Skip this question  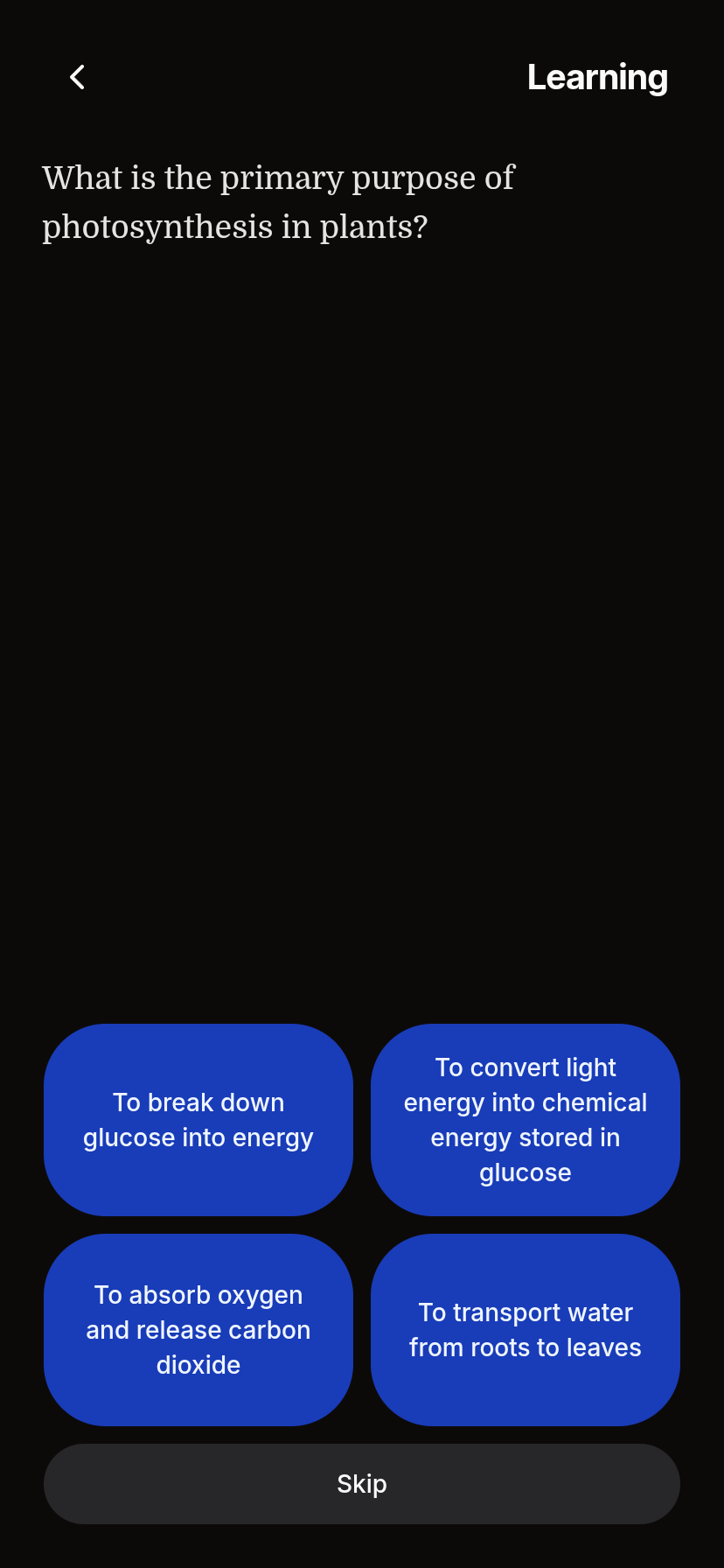362,1484
